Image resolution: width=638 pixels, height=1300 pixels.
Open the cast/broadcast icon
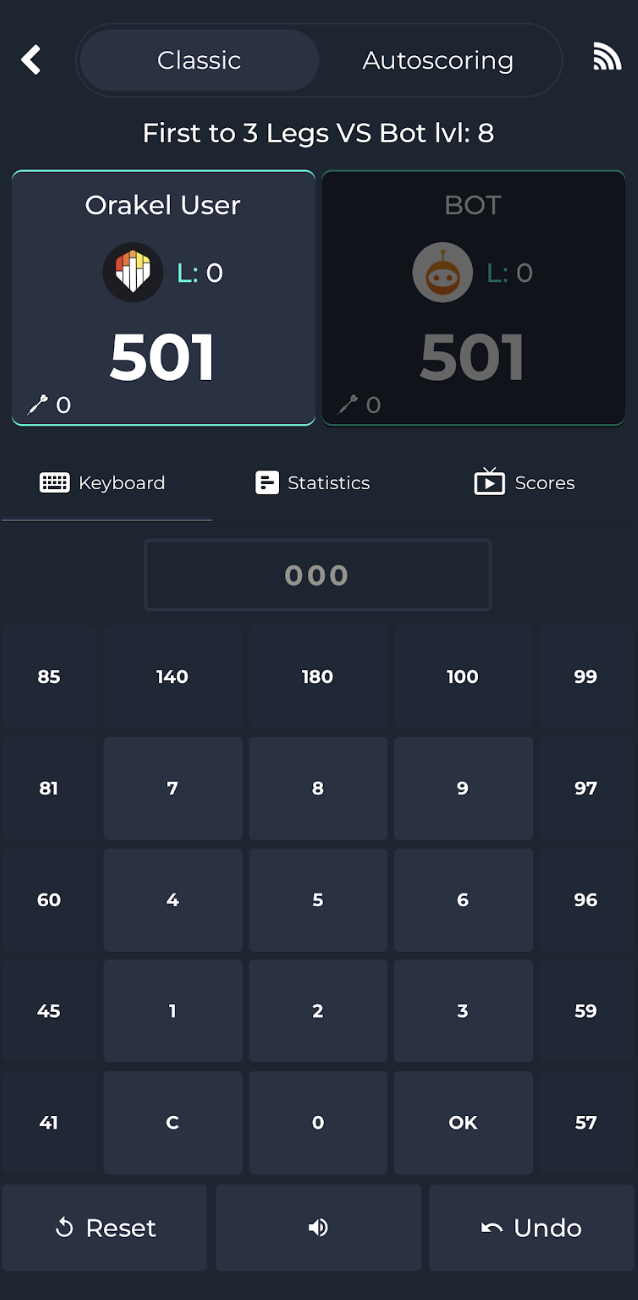[607, 57]
